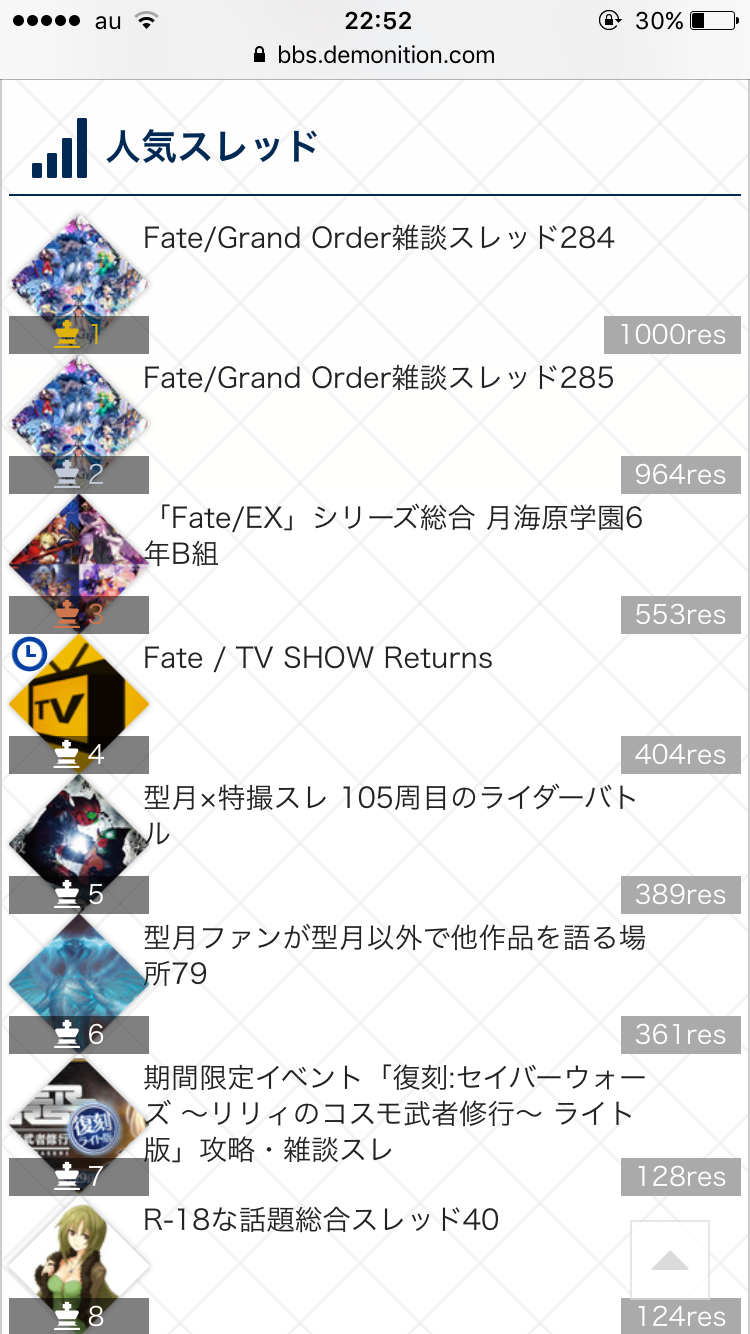Open Fate / TV SHOW Returns thread
This screenshot has width=750, height=1334.
tap(318, 658)
